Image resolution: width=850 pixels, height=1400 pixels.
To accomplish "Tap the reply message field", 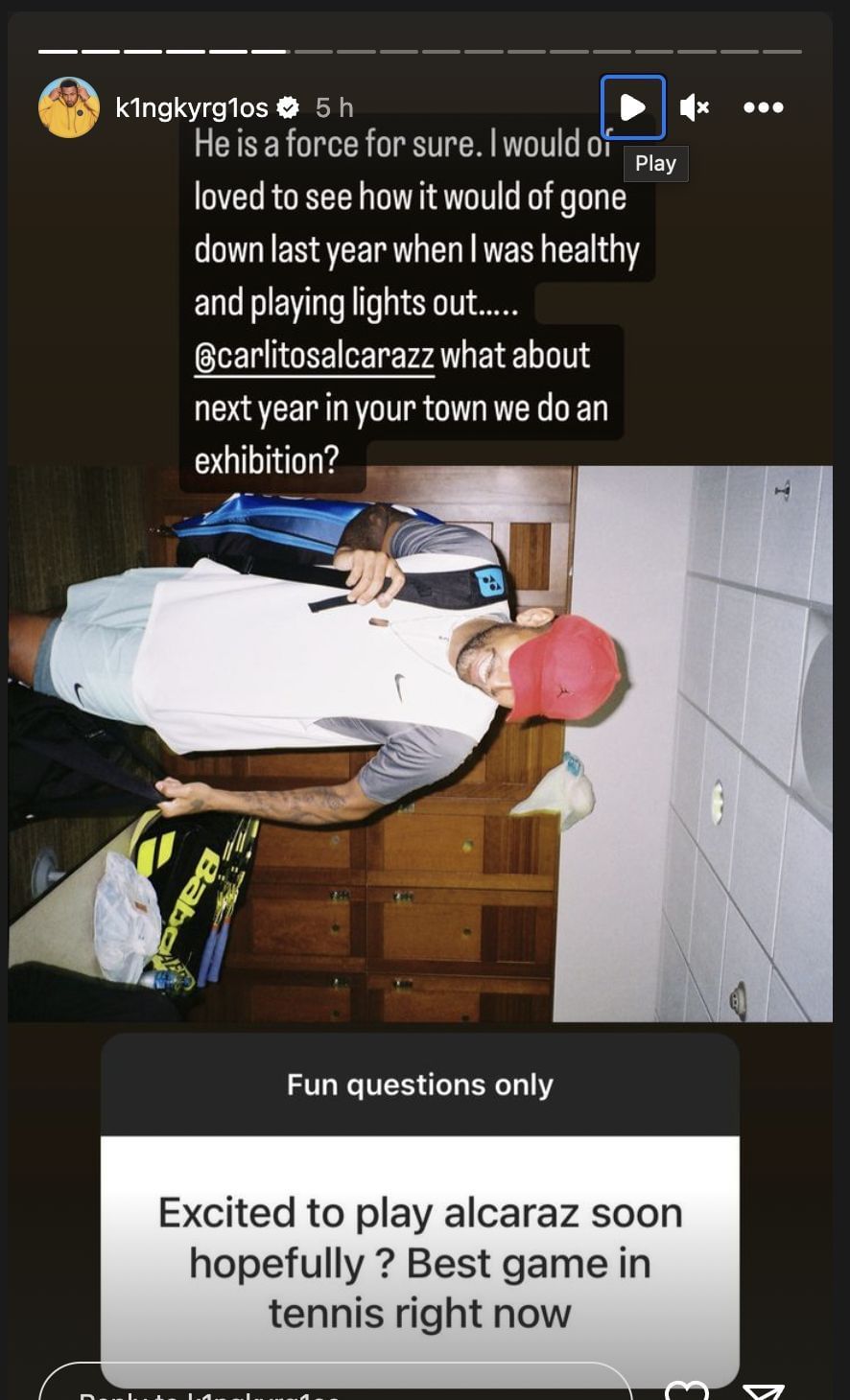I will click(336, 1386).
